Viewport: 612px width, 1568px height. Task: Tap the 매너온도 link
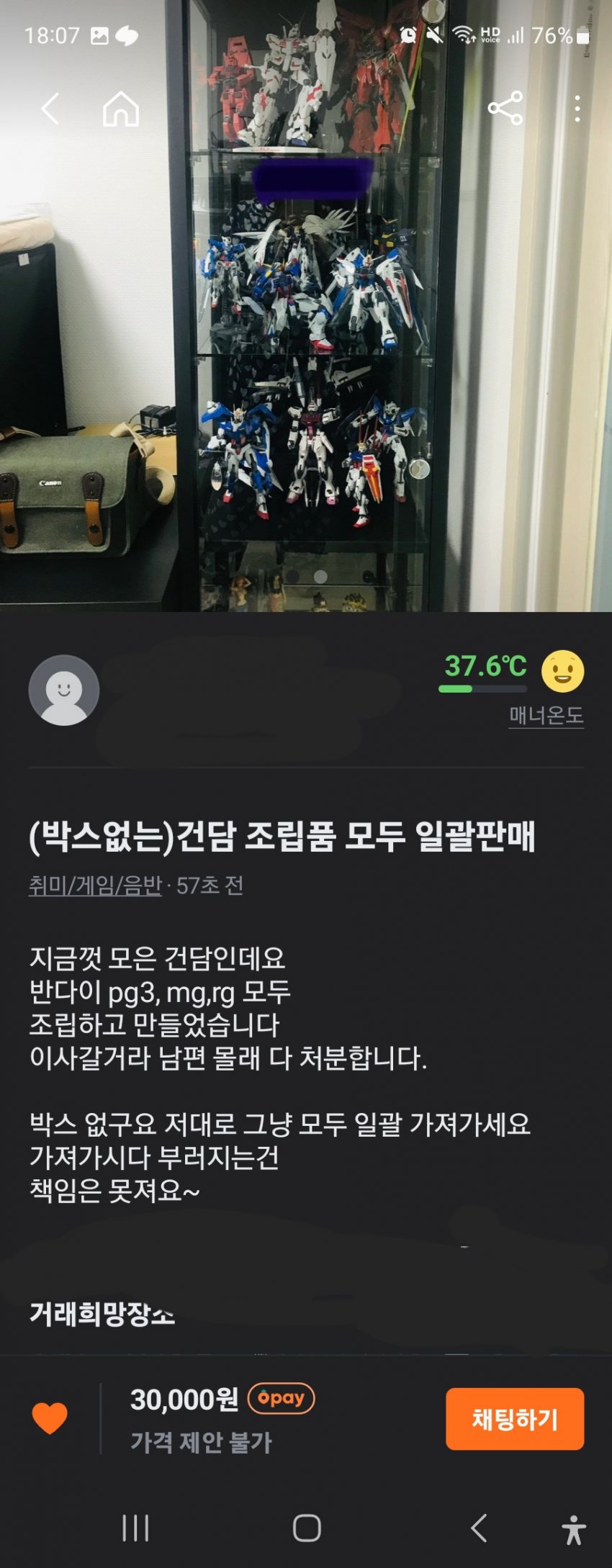tap(546, 715)
